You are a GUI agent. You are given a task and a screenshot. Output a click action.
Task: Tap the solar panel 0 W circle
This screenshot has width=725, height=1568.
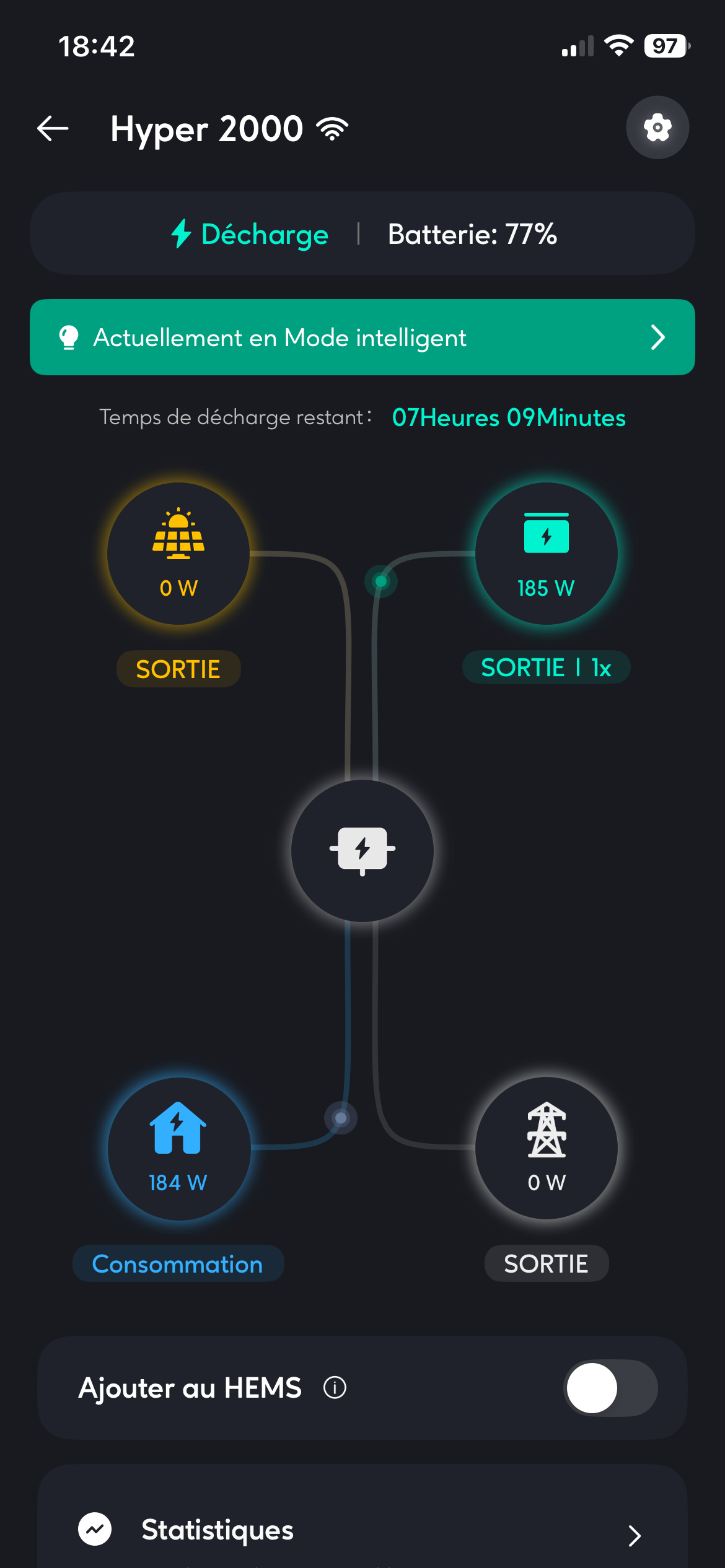pyautogui.click(x=178, y=554)
